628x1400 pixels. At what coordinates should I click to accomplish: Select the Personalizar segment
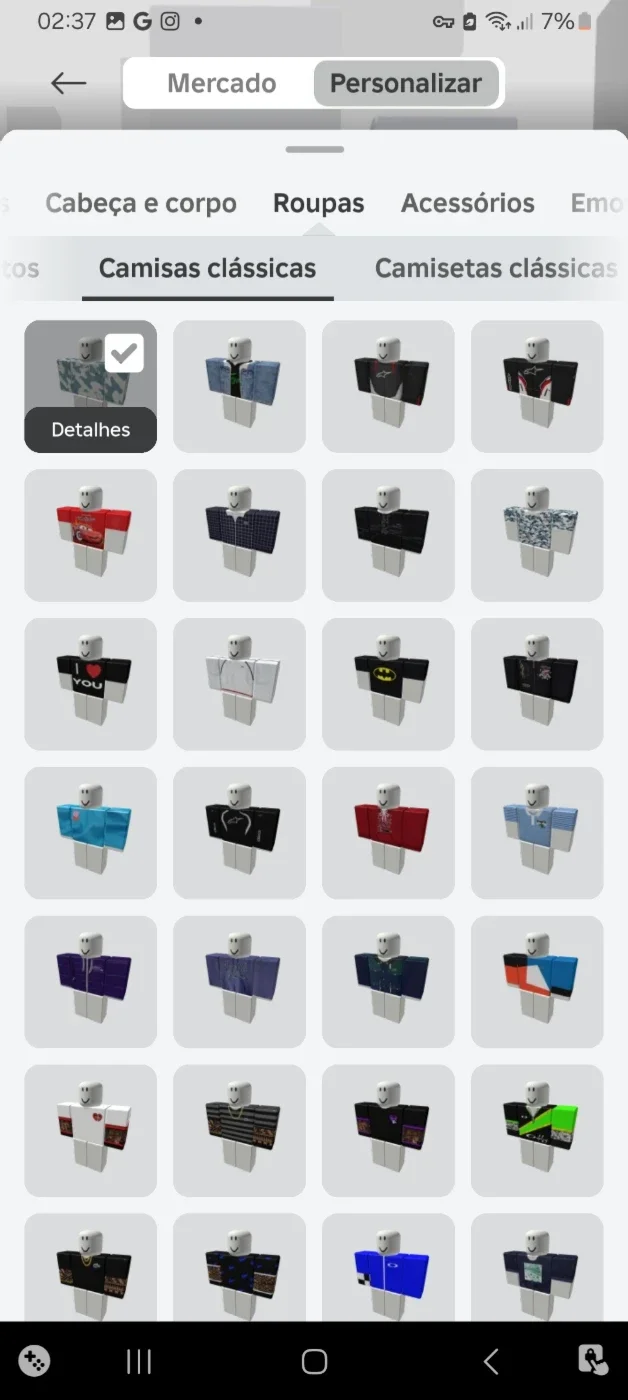[x=406, y=83]
